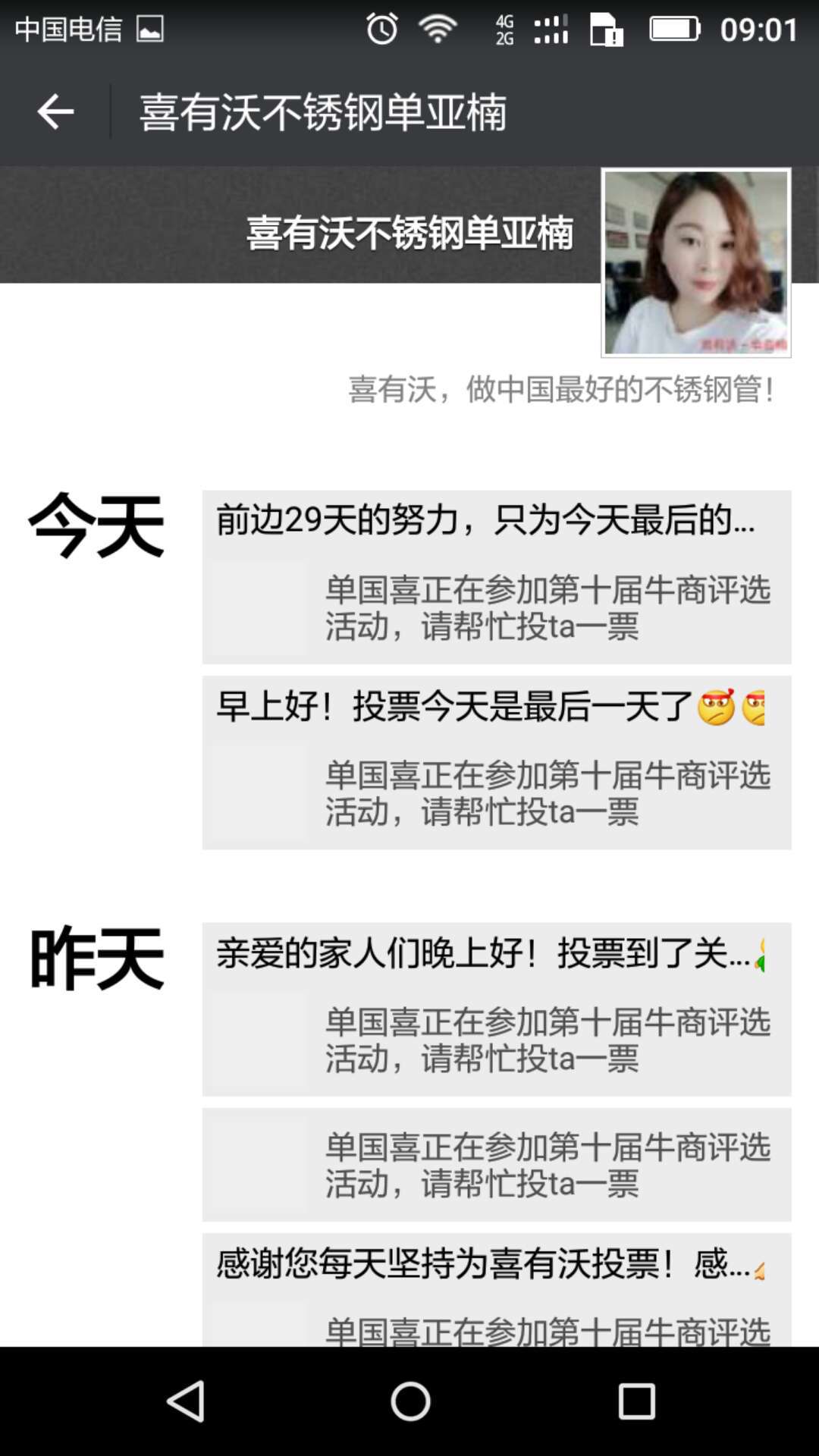Tap the screenshot notification icon beside 中国电信
This screenshot has height=1456, width=819.
149,30
